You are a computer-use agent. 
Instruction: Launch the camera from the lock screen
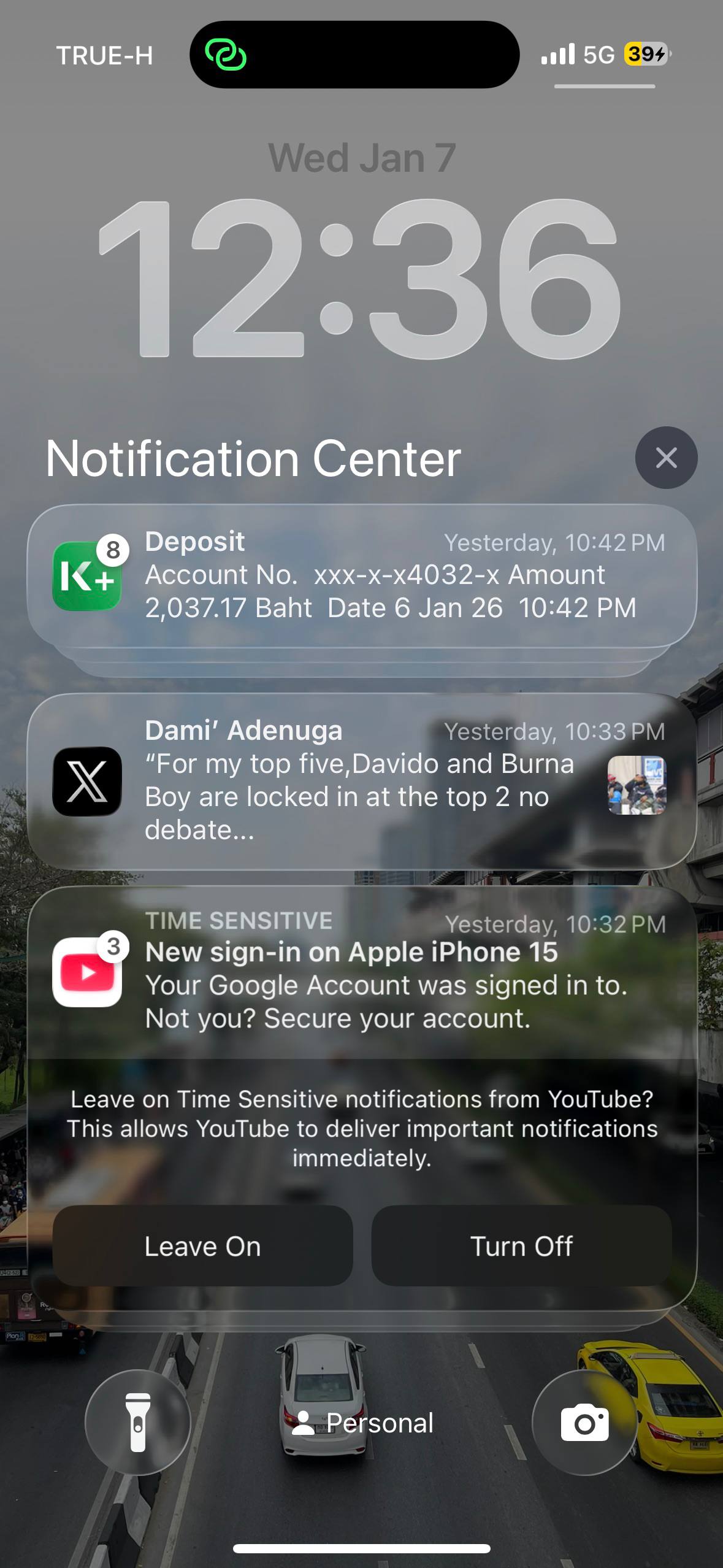(x=584, y=1422)
